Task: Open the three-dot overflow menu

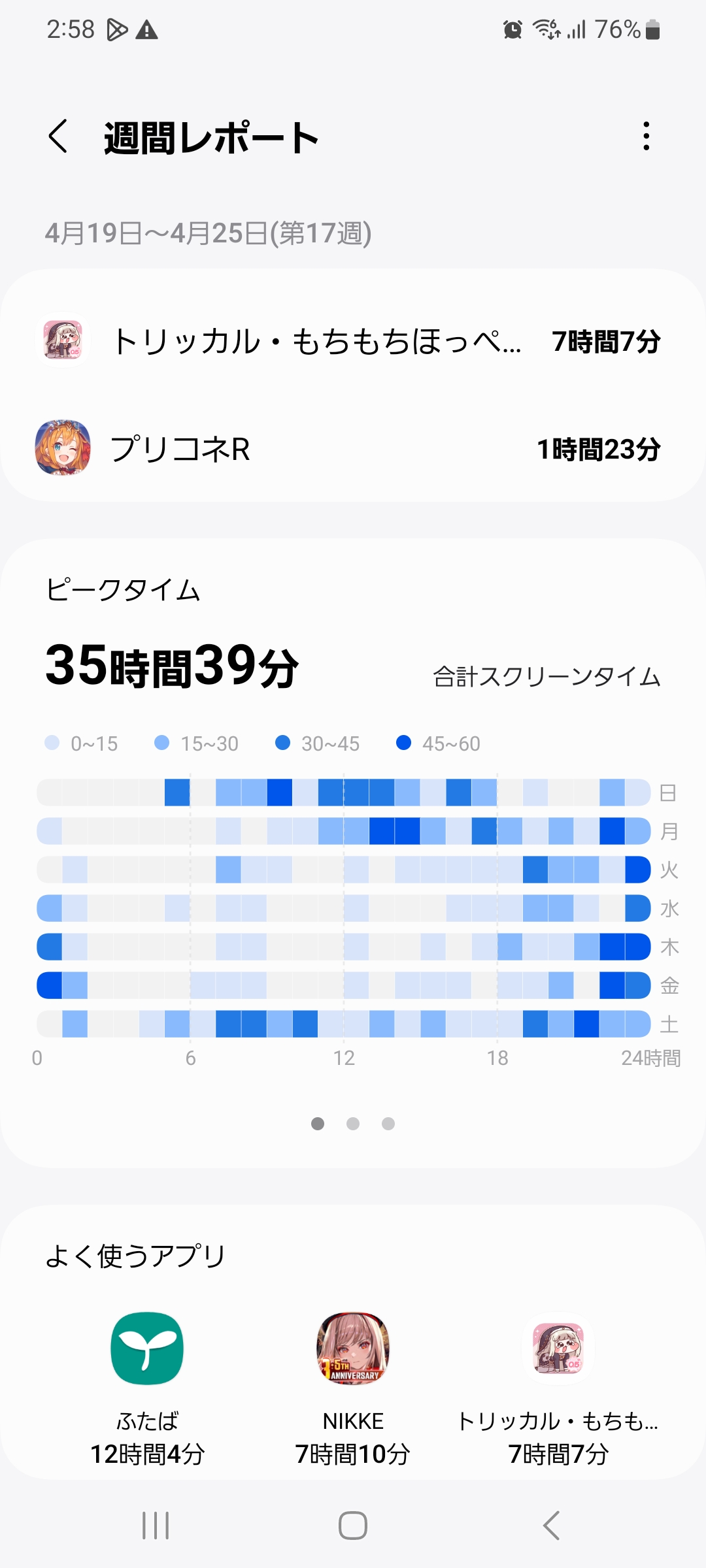Action: pyautogui.click(x=646, y=137)
